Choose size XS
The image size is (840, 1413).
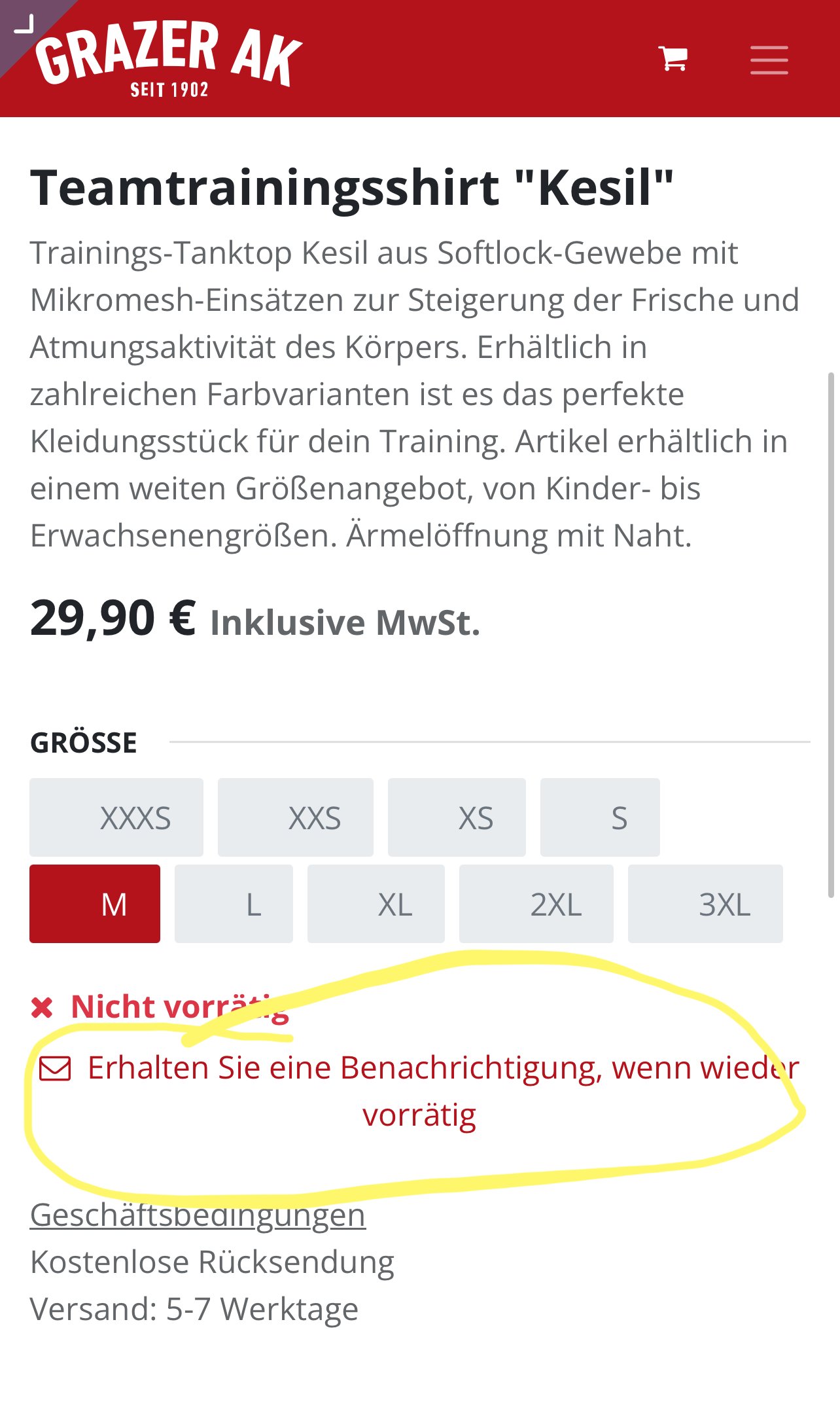pos(457,817)
